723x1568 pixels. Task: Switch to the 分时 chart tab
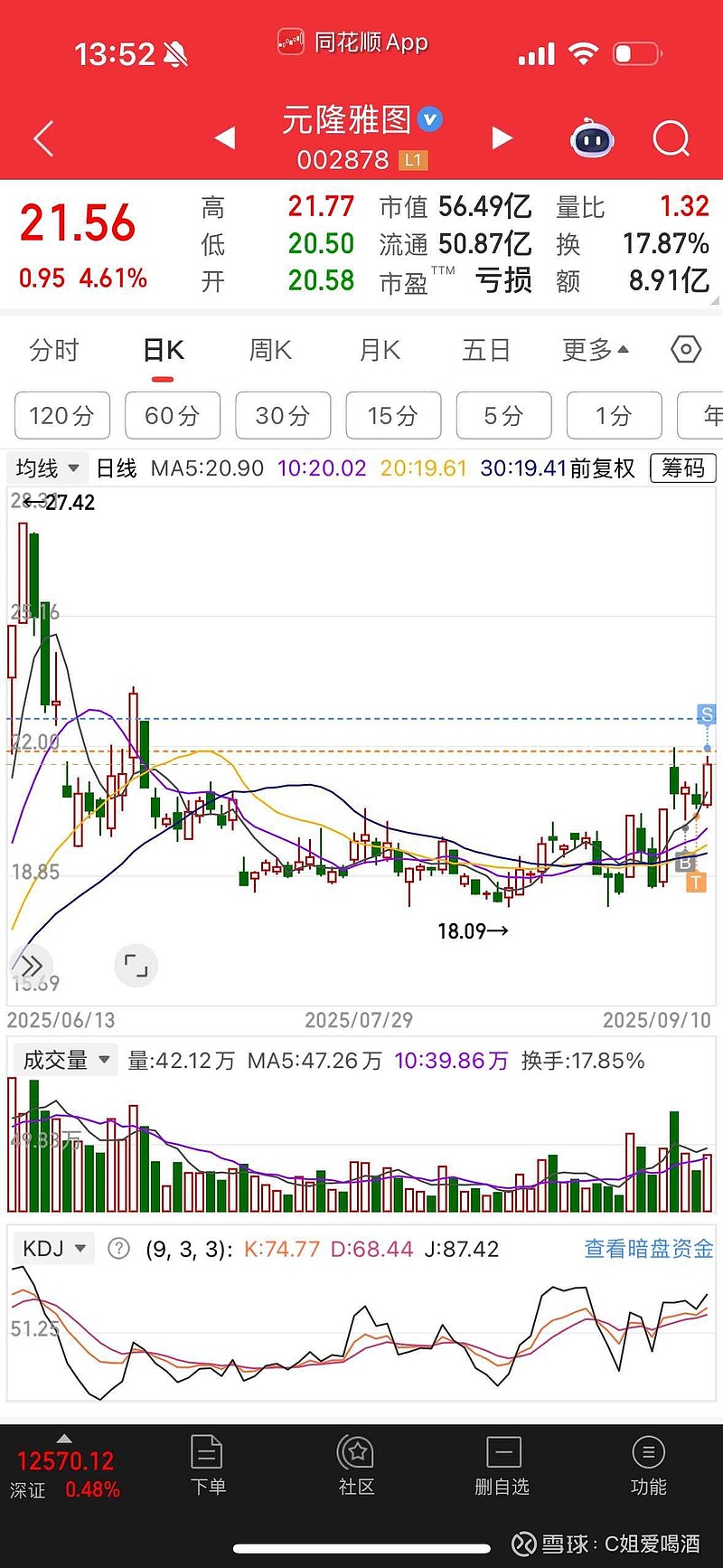pyautogui.click(x=54, y=350)
